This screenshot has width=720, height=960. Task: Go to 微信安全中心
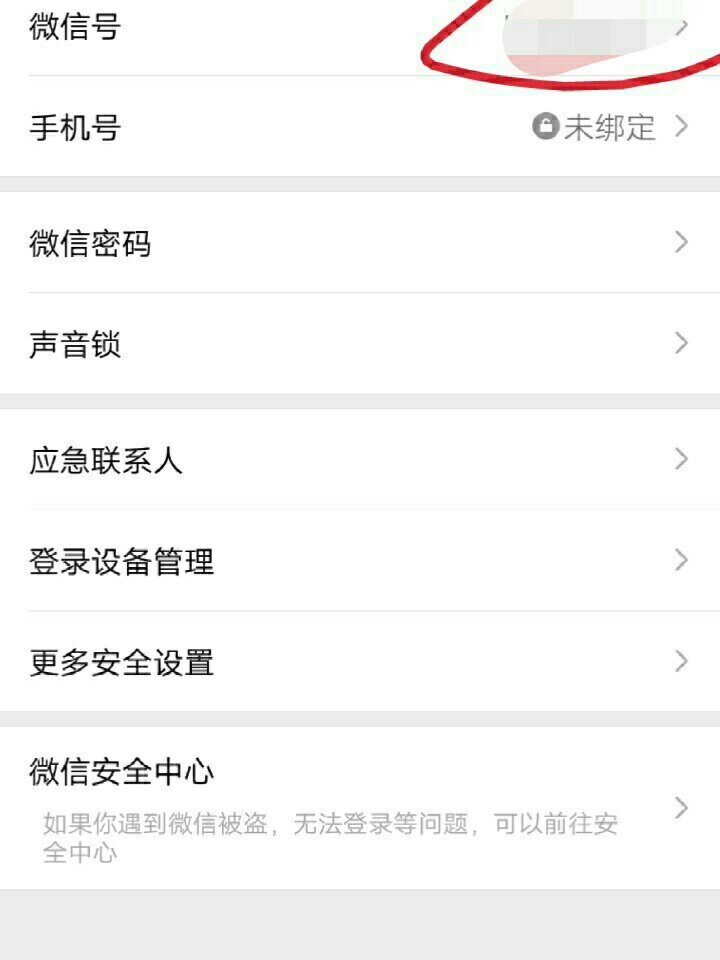[360, 807]
